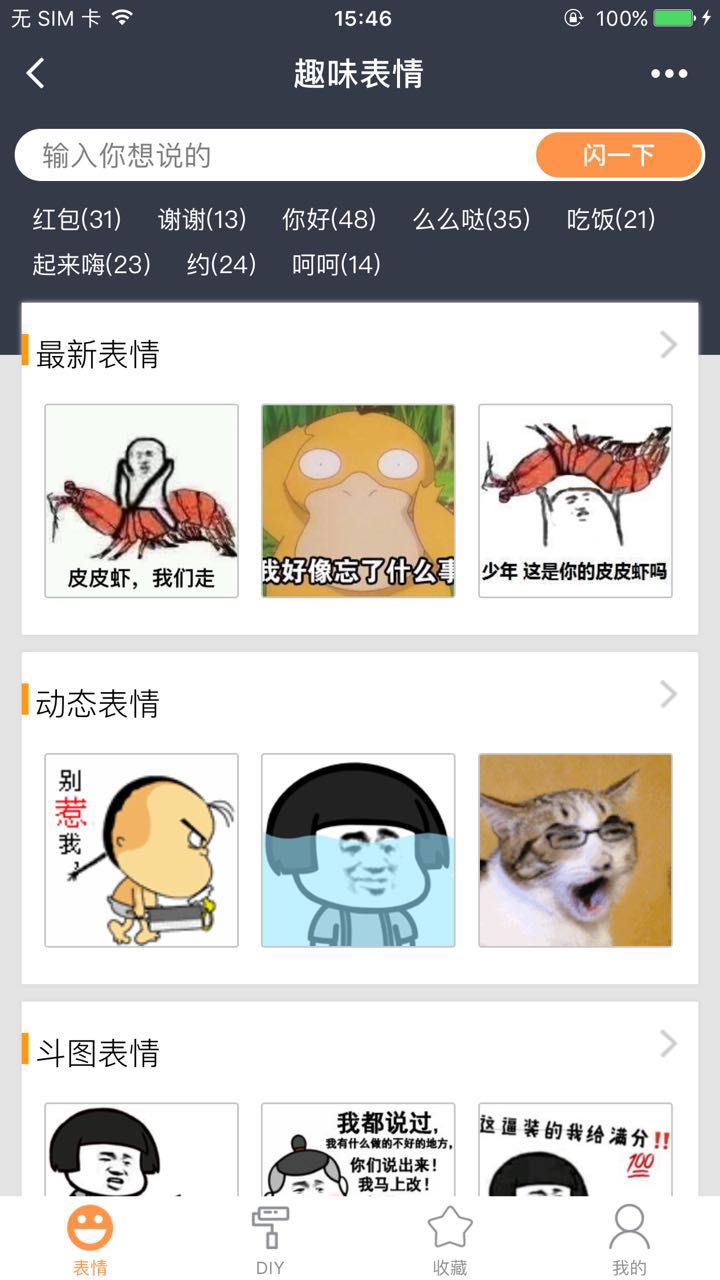Image resolution: width=720 pixels, height=1280 pixels.
Task: Open the 你好(48) tag
Action: (x=329, y=219)
